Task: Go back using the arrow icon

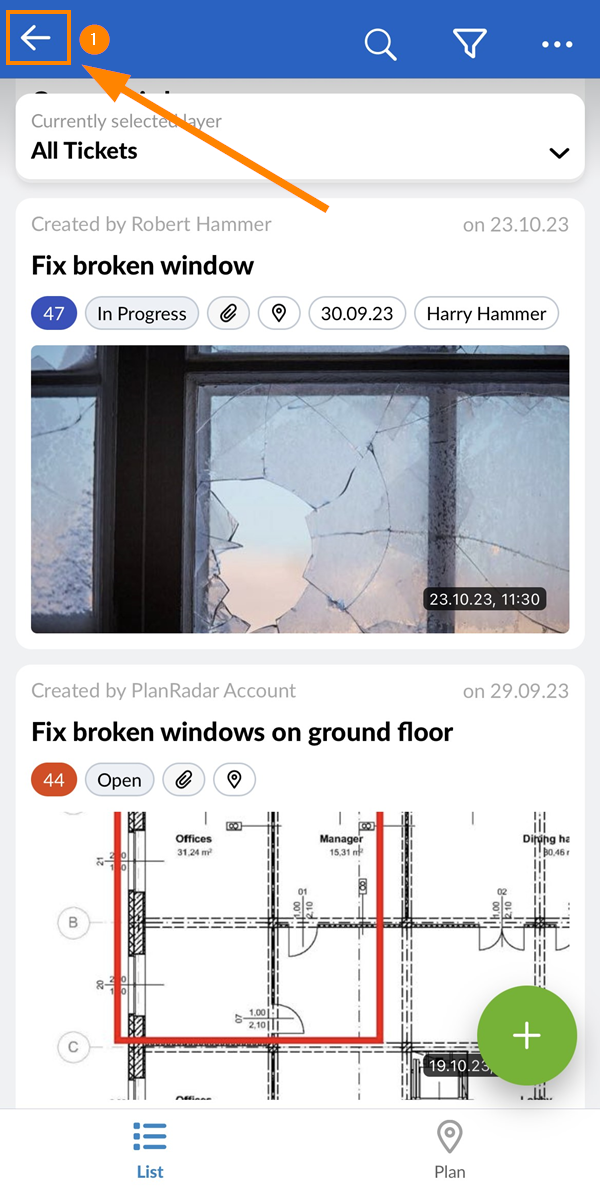Action: coord(37,40)
